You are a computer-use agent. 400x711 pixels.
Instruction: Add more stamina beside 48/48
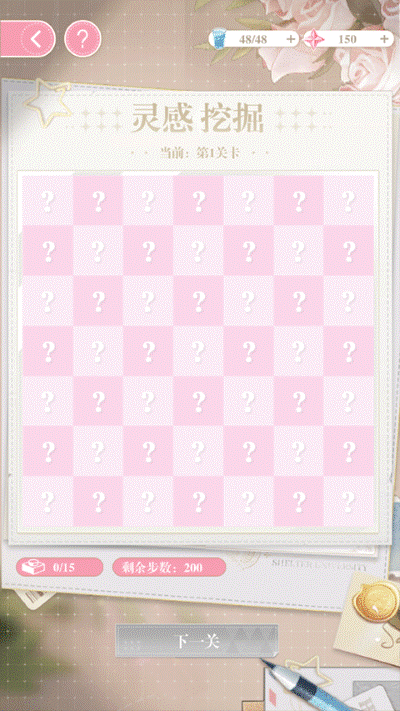(x=291, y=39)
